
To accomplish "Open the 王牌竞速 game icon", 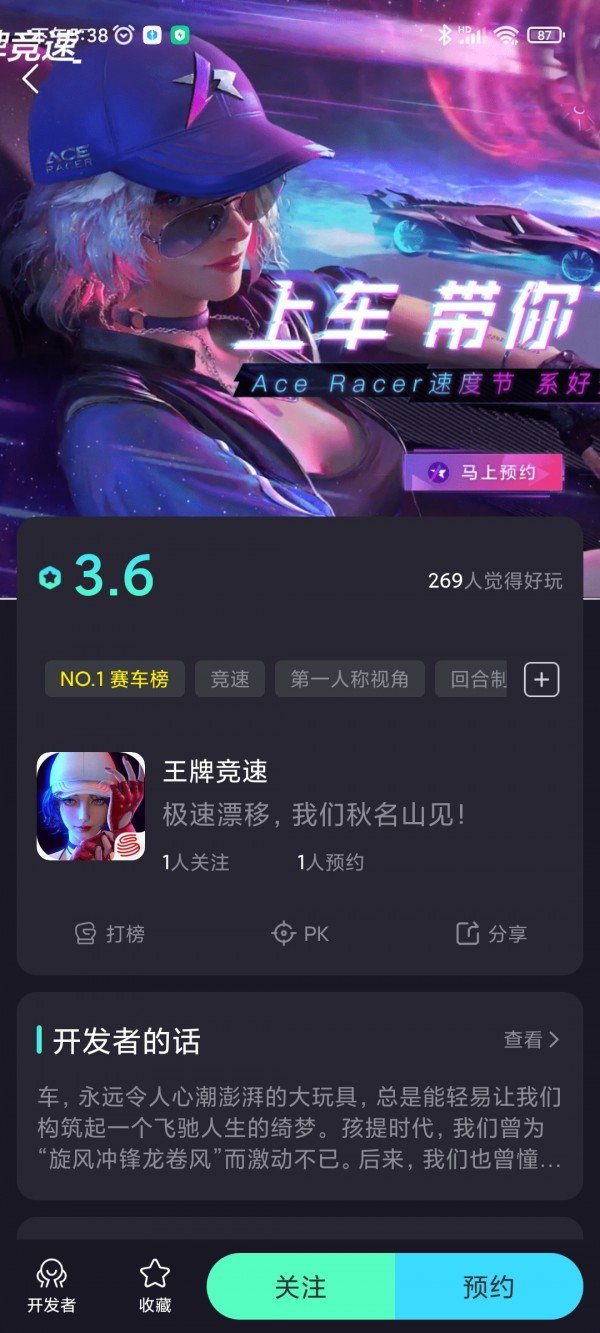I will coord(91,806).
